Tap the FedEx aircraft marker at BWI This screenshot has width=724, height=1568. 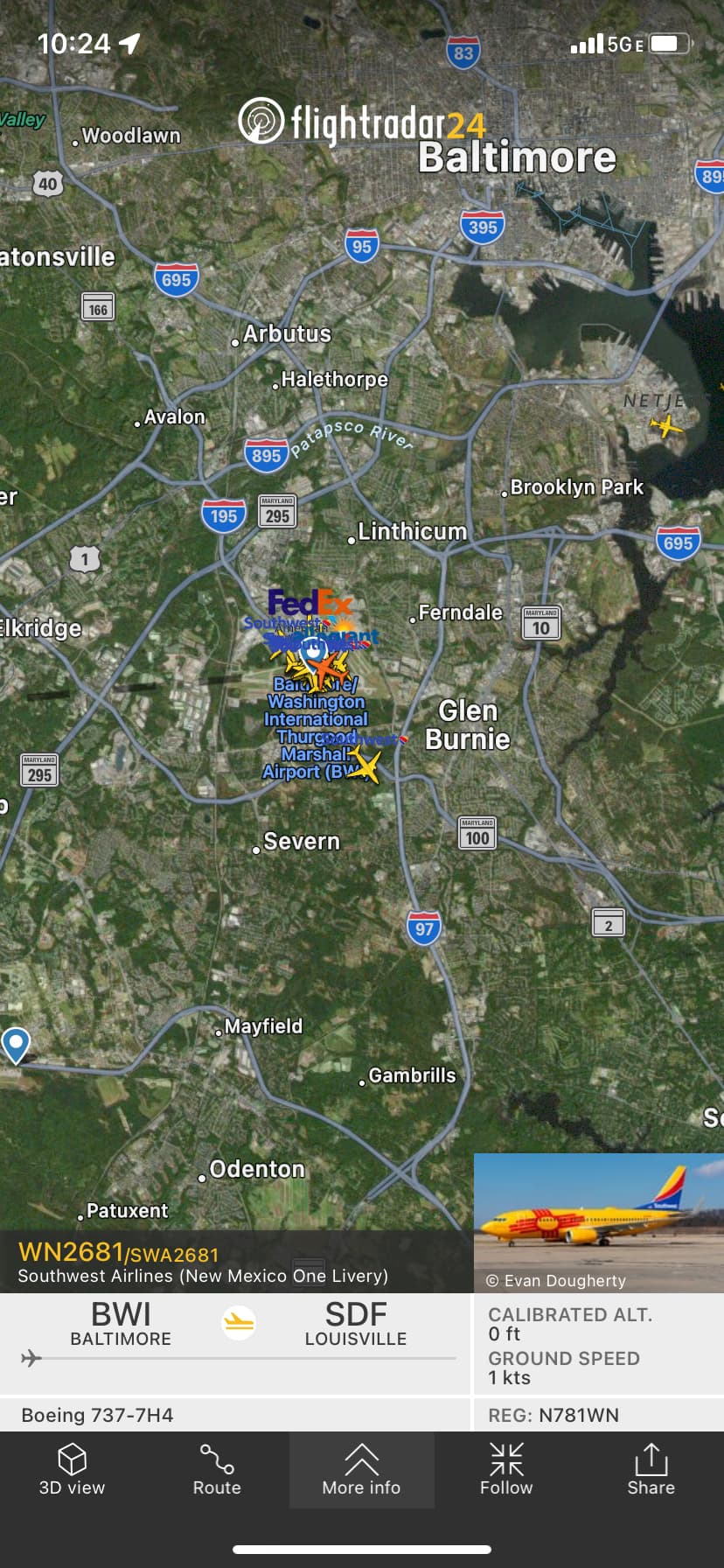310,603
